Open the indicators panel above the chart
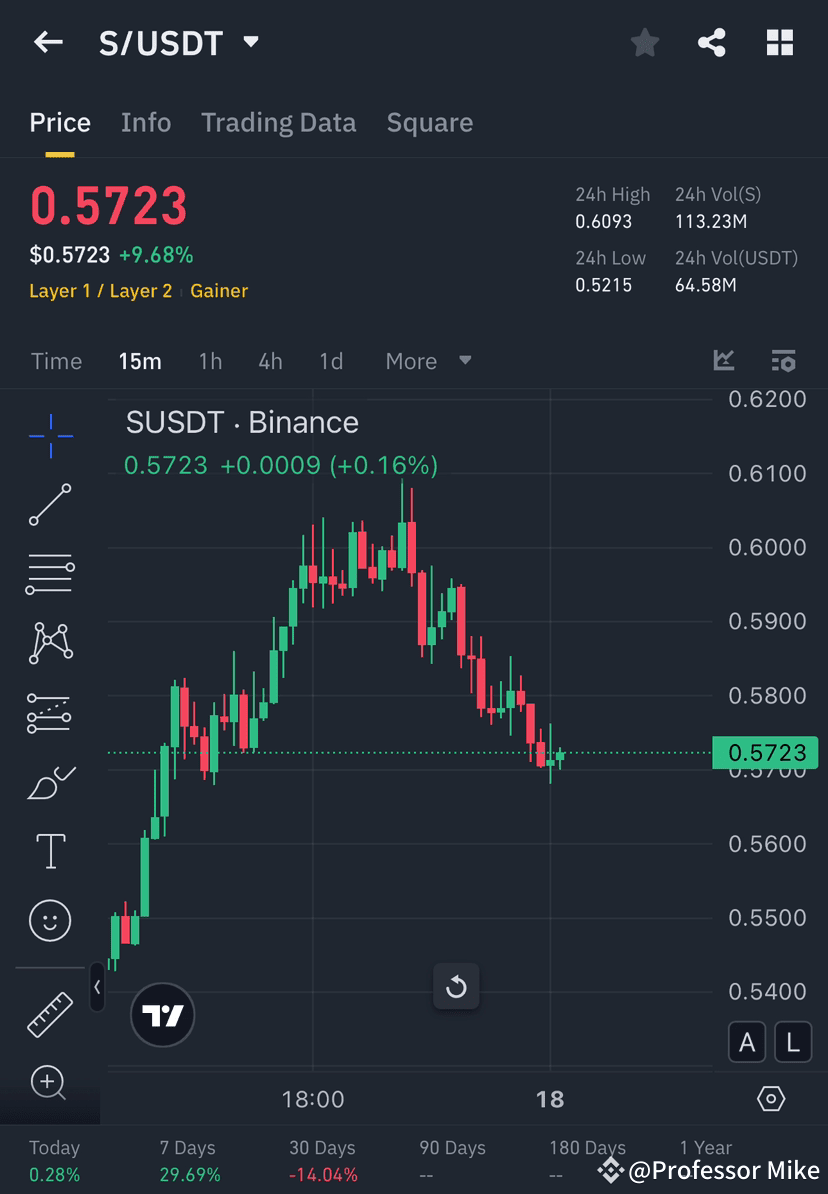The height and width of the screenshot is (1194, 828). [724, 361]
